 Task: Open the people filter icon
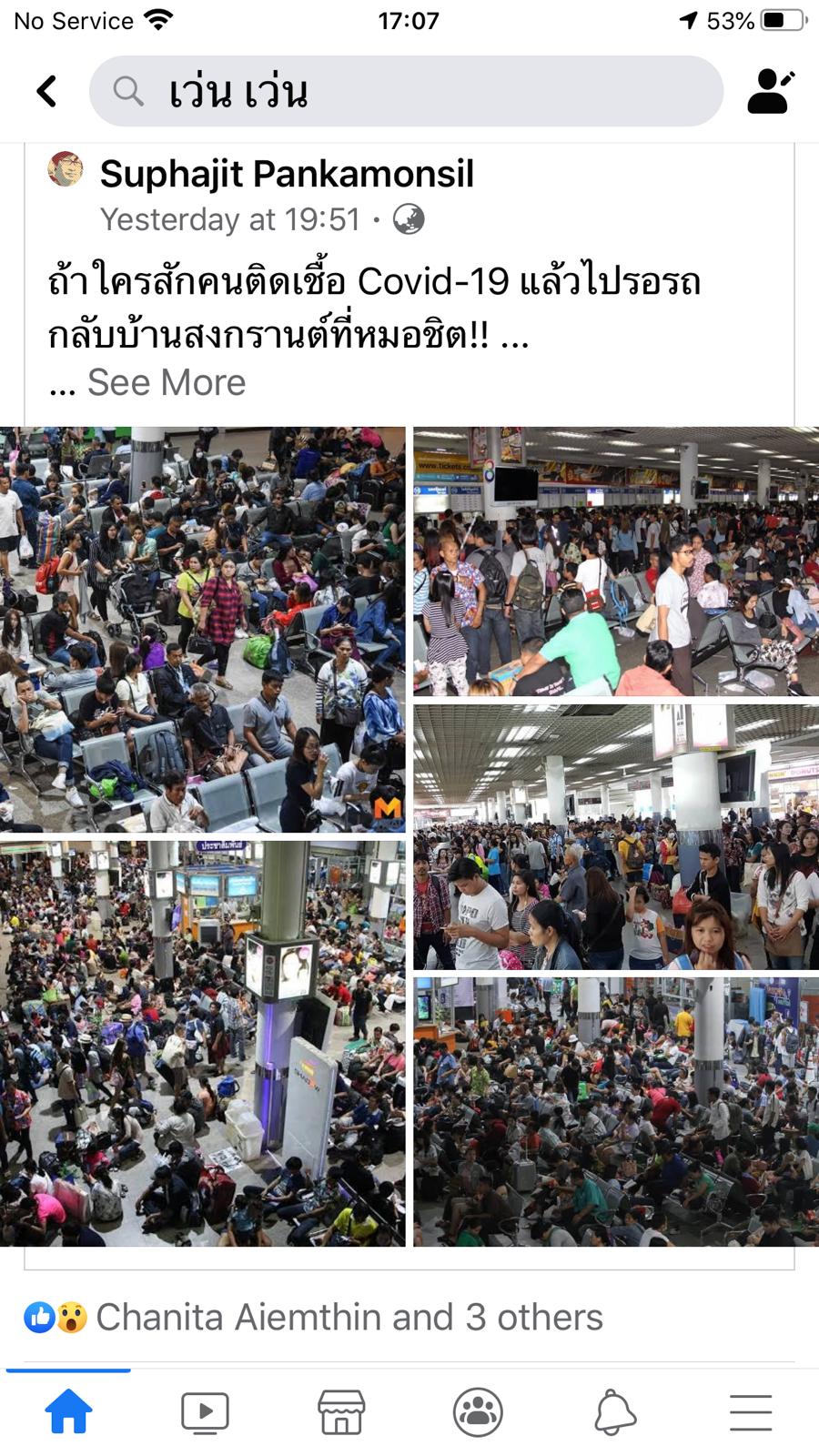tap(770, 91)
